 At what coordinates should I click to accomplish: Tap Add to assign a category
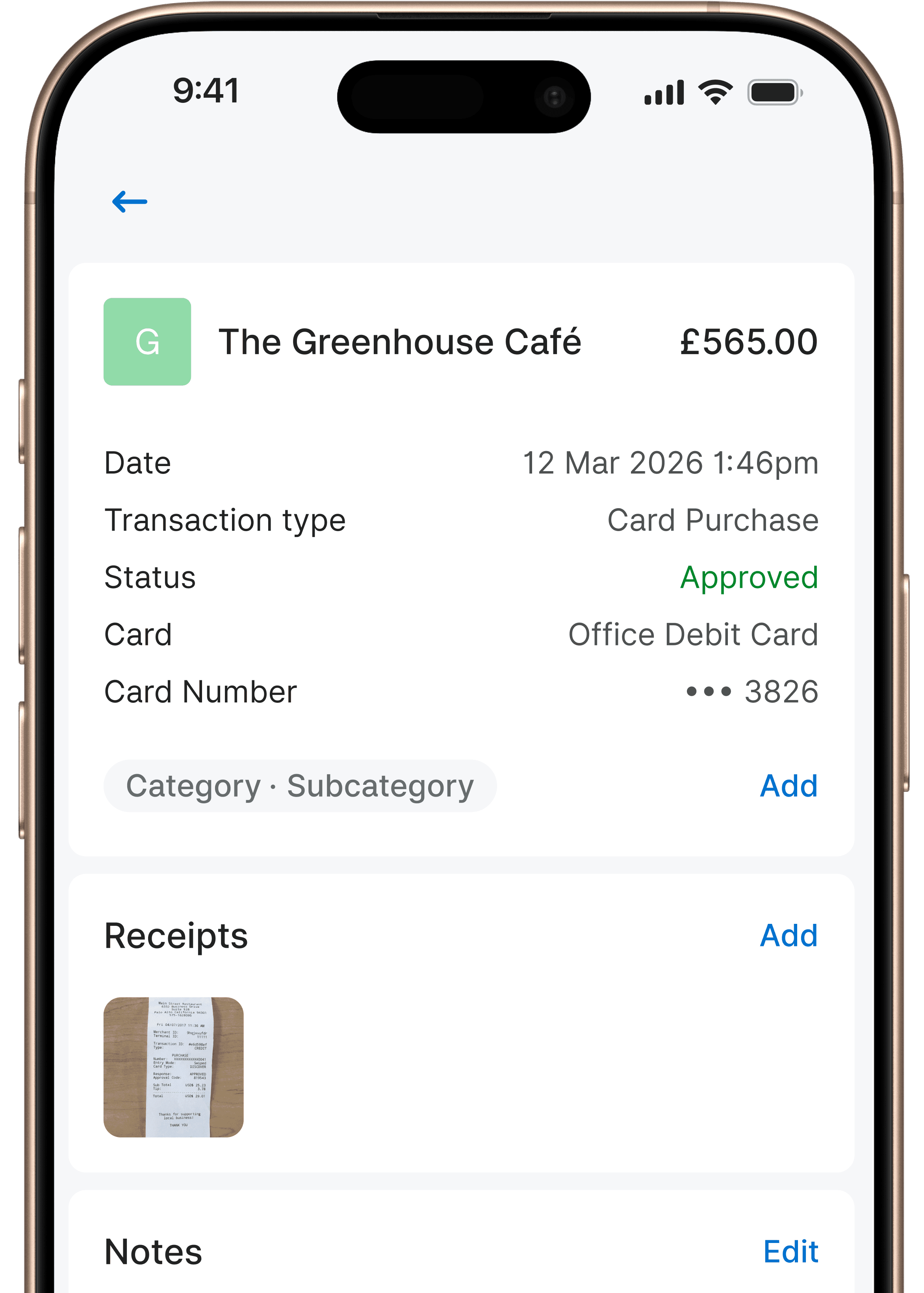point(789,786)
